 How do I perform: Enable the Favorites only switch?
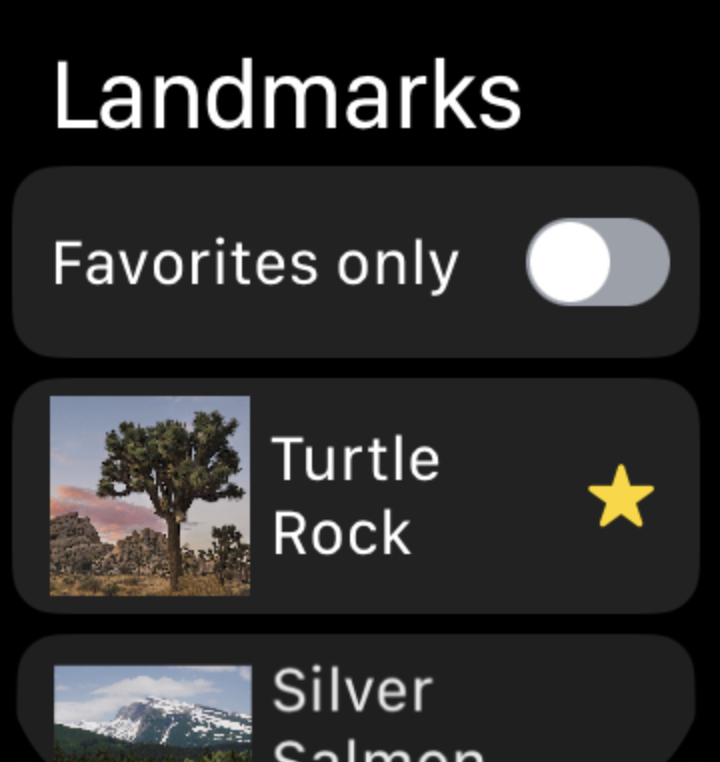[x=597, y=262]
